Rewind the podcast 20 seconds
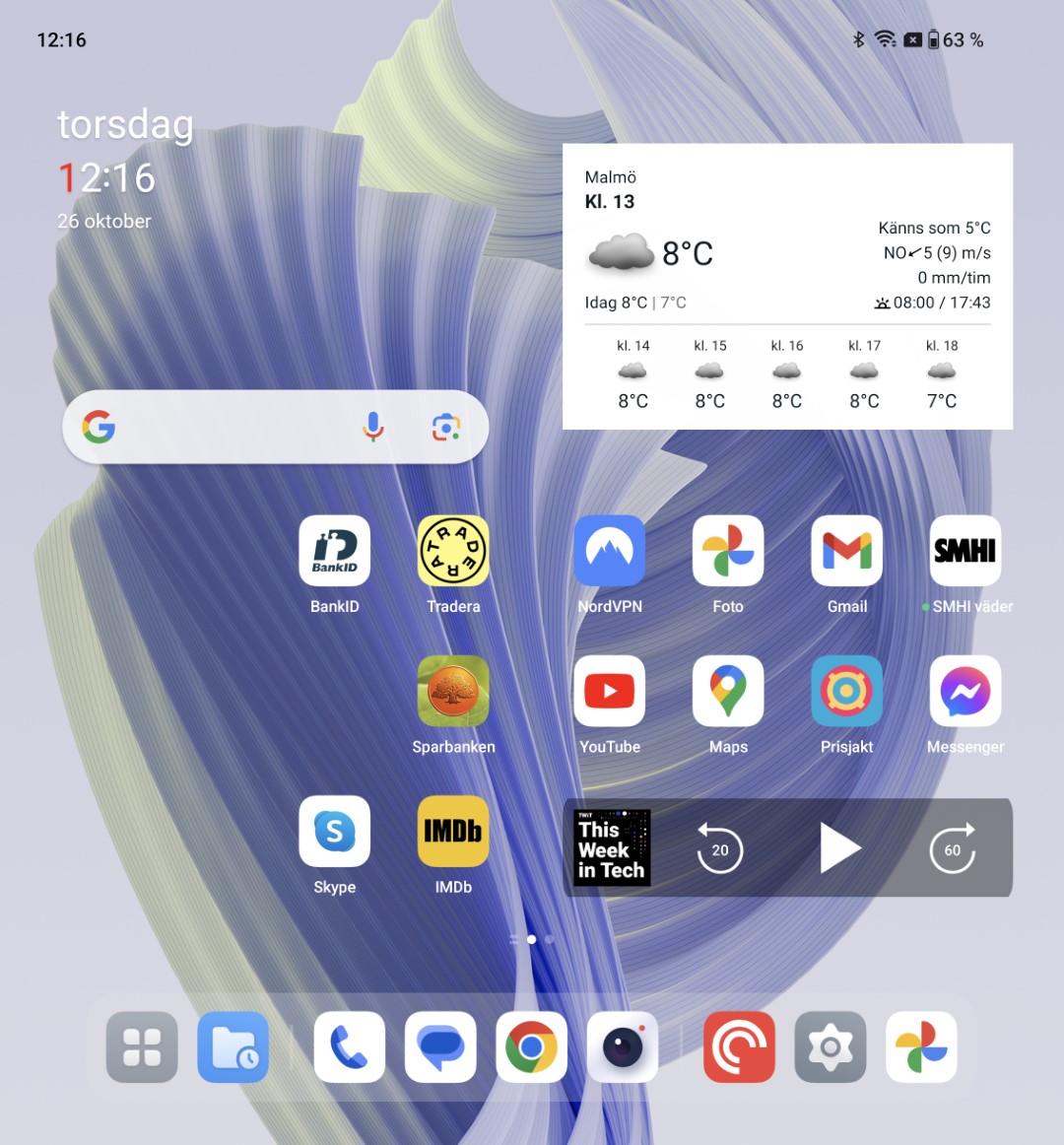The image size is (1064, 1145). click(x=720, y=848)
